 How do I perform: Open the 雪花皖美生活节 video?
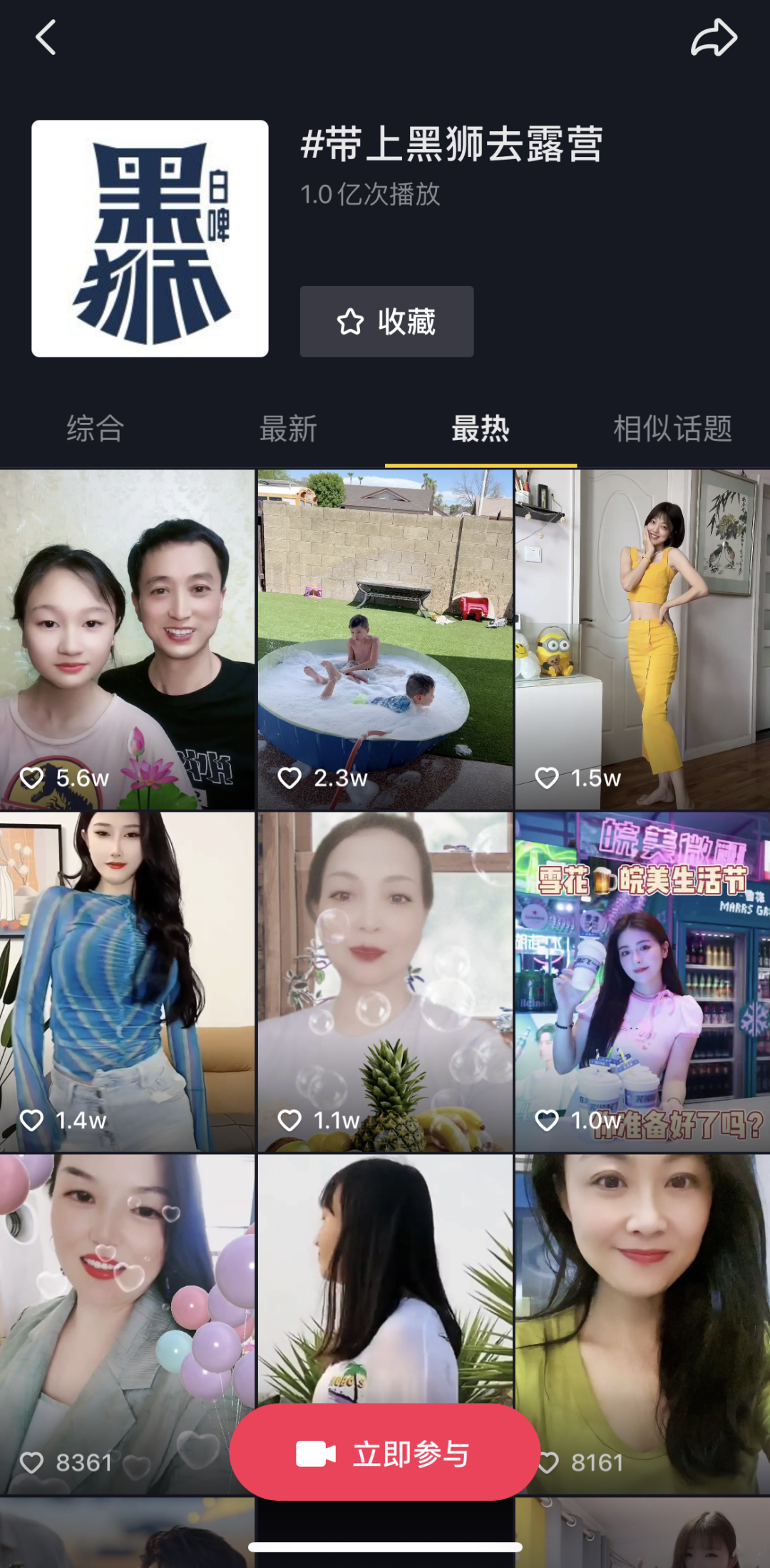tap(642, 981)
